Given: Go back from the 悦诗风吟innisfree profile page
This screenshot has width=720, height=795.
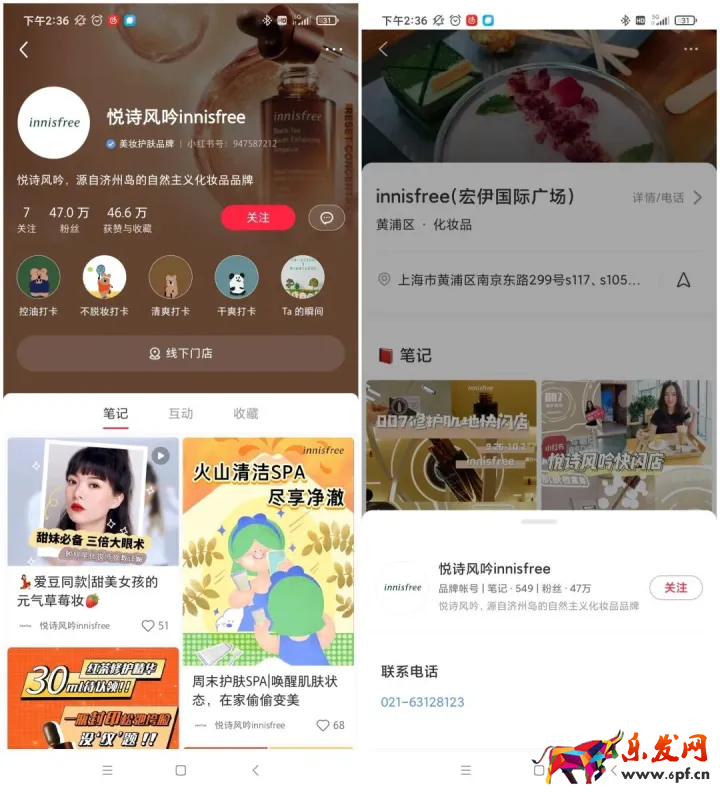Looking at the screenshot, I should (x=24, y=50).
